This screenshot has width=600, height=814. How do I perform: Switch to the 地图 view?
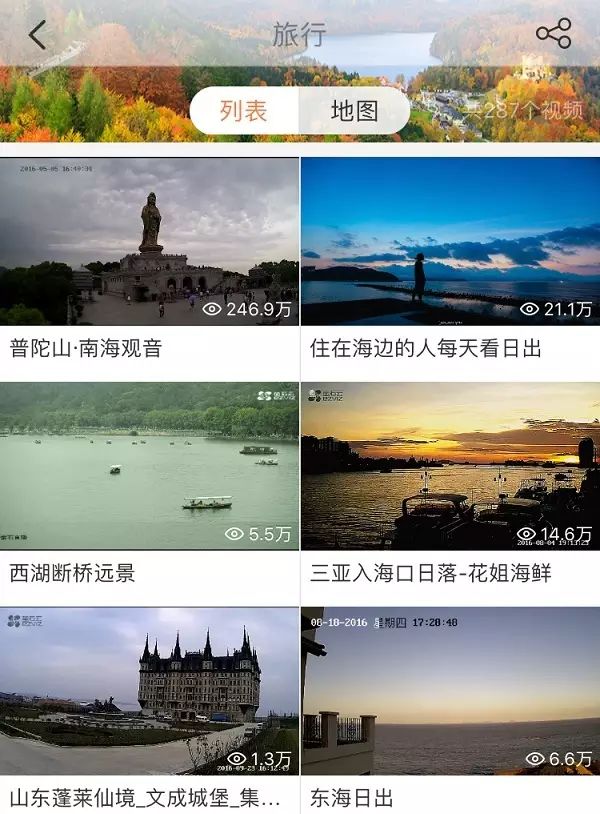pos(354,111)
